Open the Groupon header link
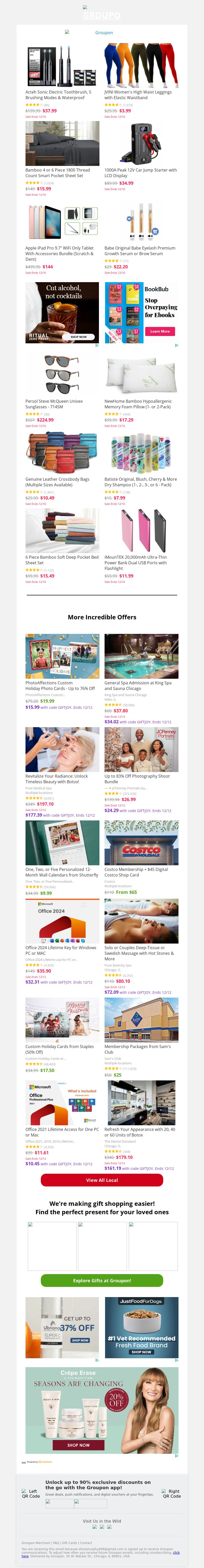Viewport: 204px width, 1568px height. (x=104, y=33)
